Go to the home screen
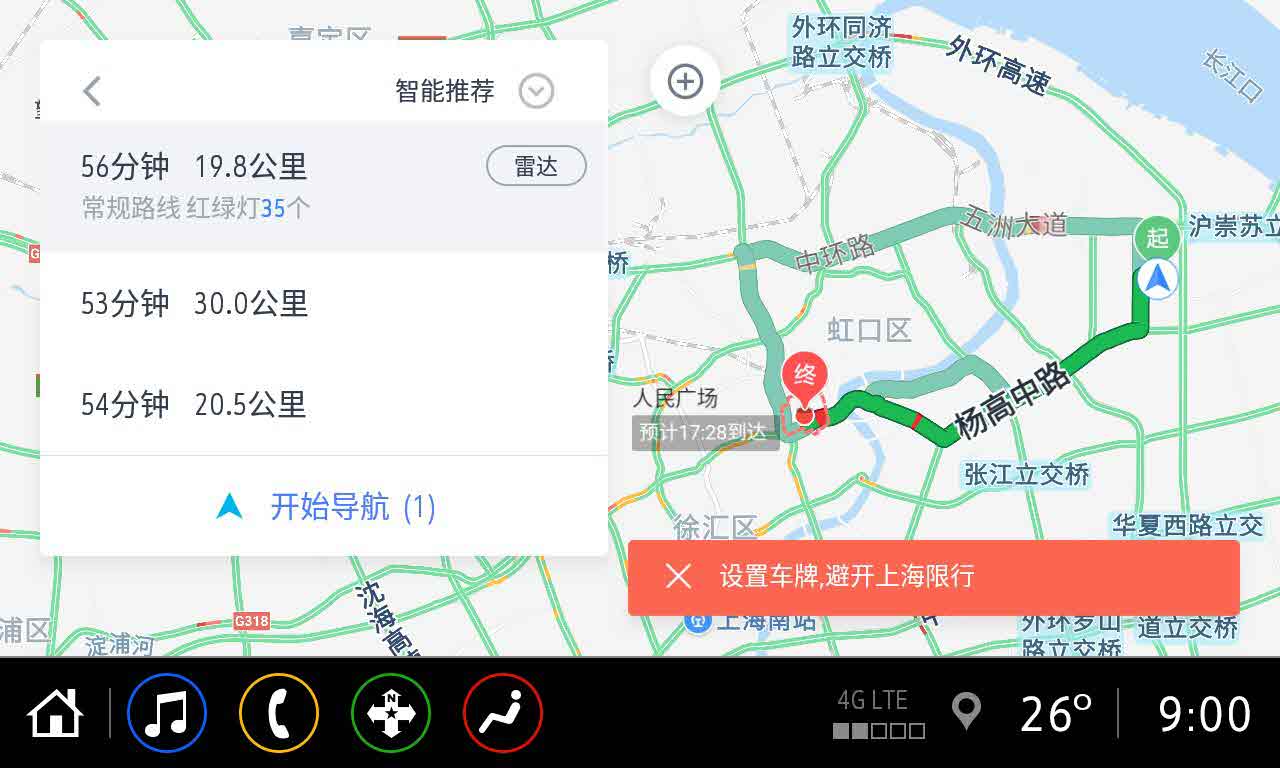Screen dimensions: 1280x768 pyautogui.click(x=55, y=714)
